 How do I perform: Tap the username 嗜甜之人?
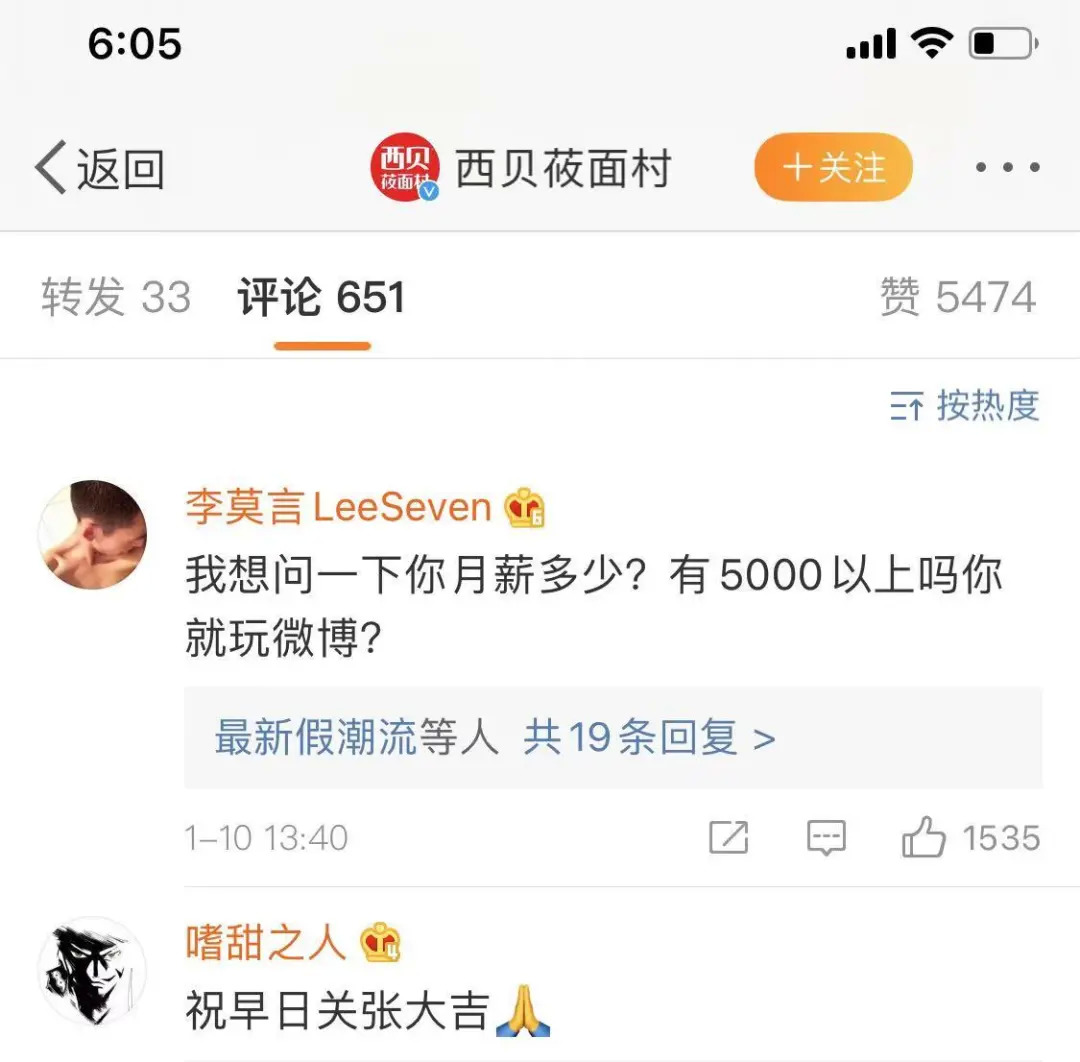tap(265, 943)
